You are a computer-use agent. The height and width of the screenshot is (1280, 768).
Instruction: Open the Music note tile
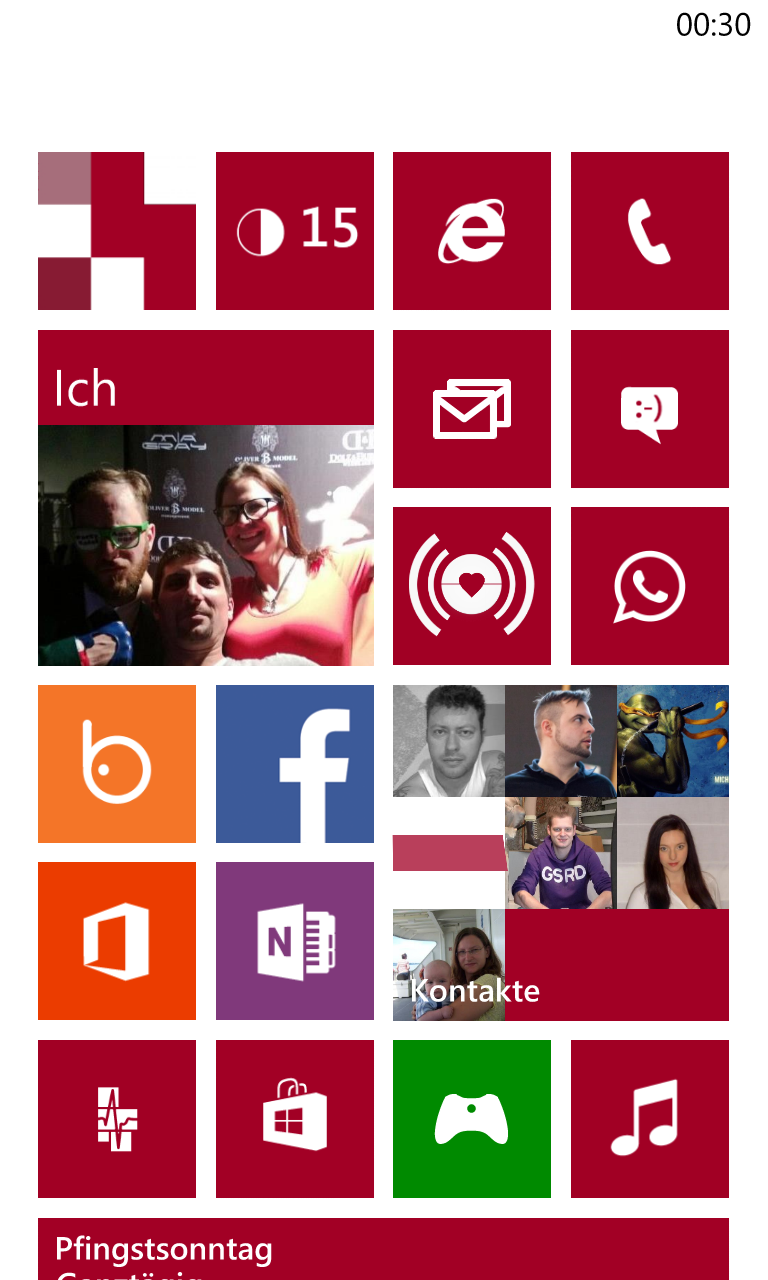coord(650,1119)
